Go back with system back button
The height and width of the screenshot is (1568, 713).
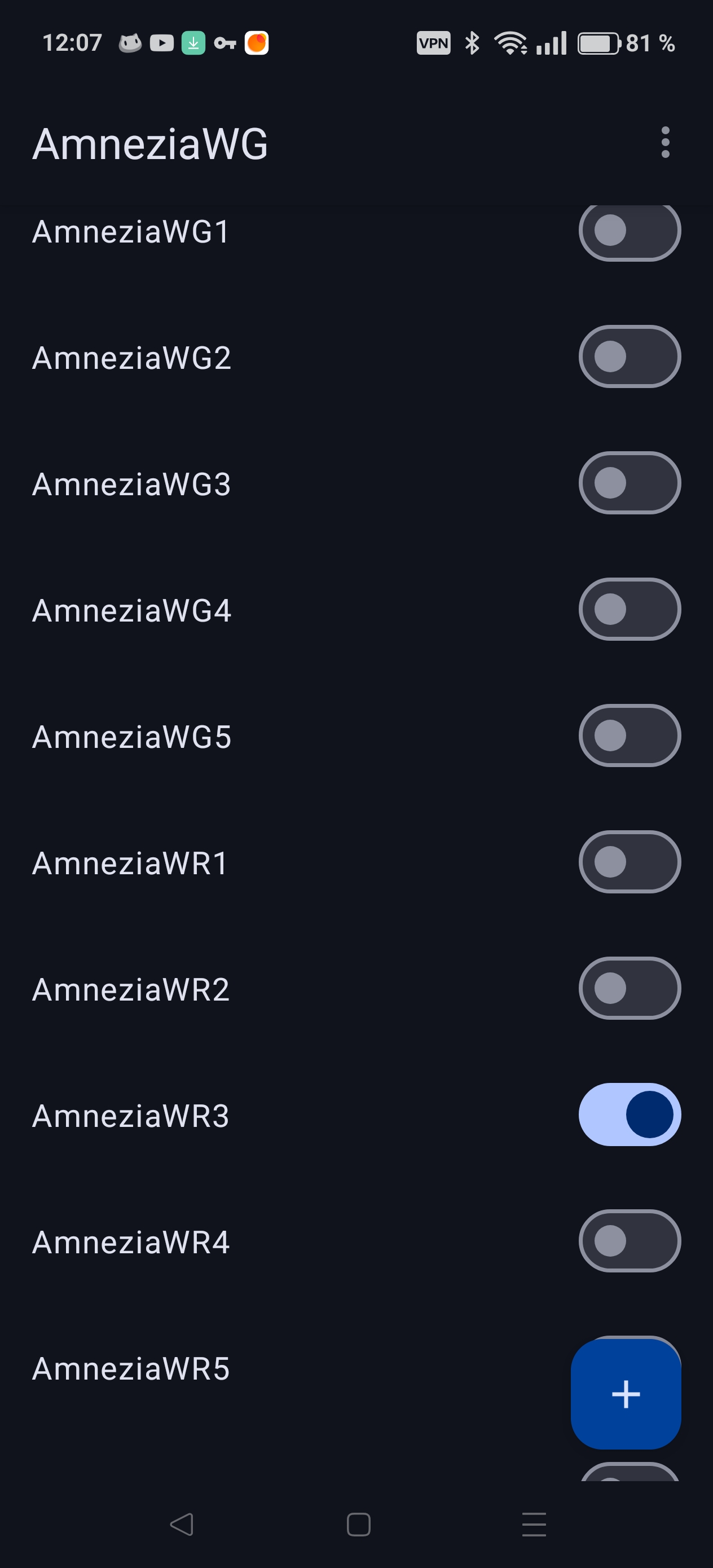click(x=182, y=1524)
